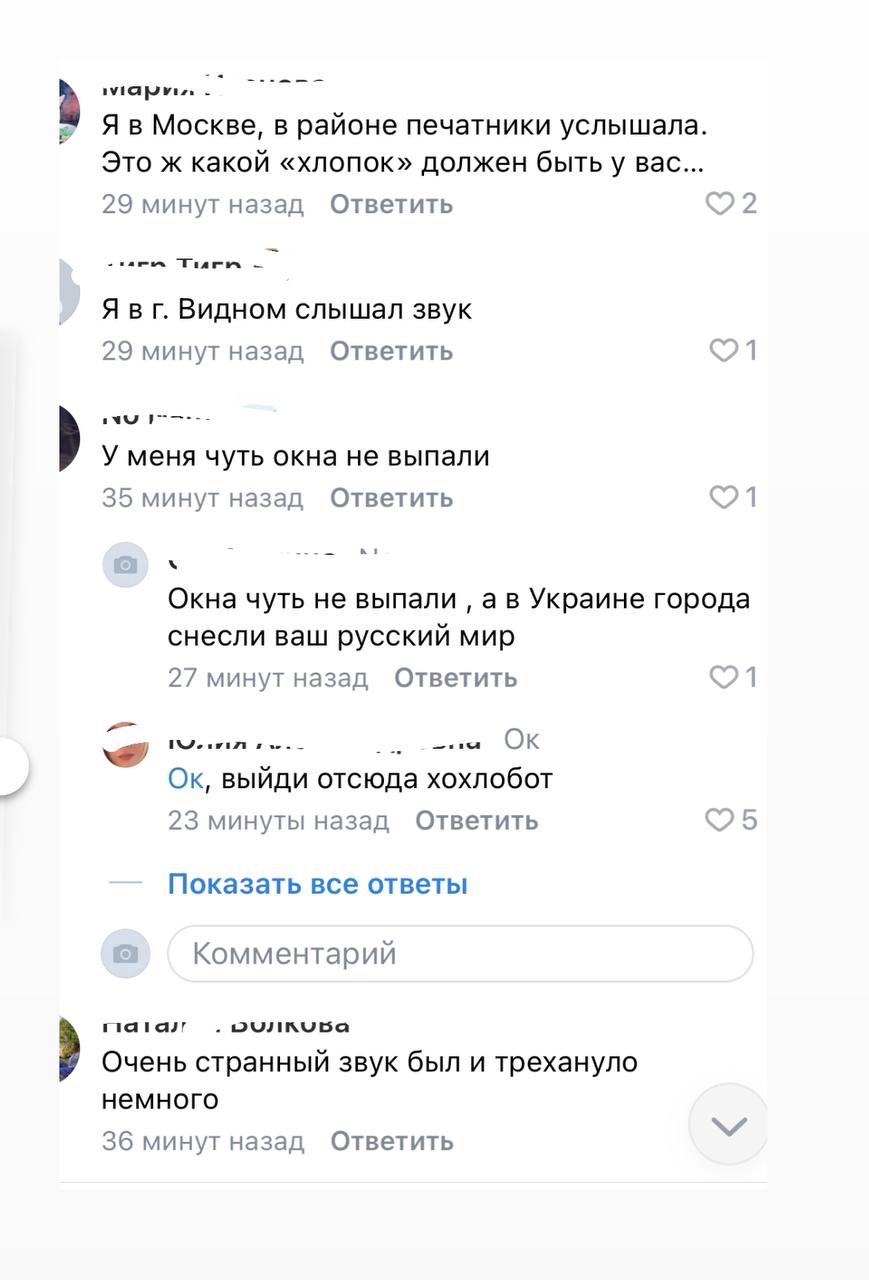Like the 'Я в г. Видном' comment
Image resolution: width=869 pixels, height=1280 pixels.
click(x=723, y=351)
